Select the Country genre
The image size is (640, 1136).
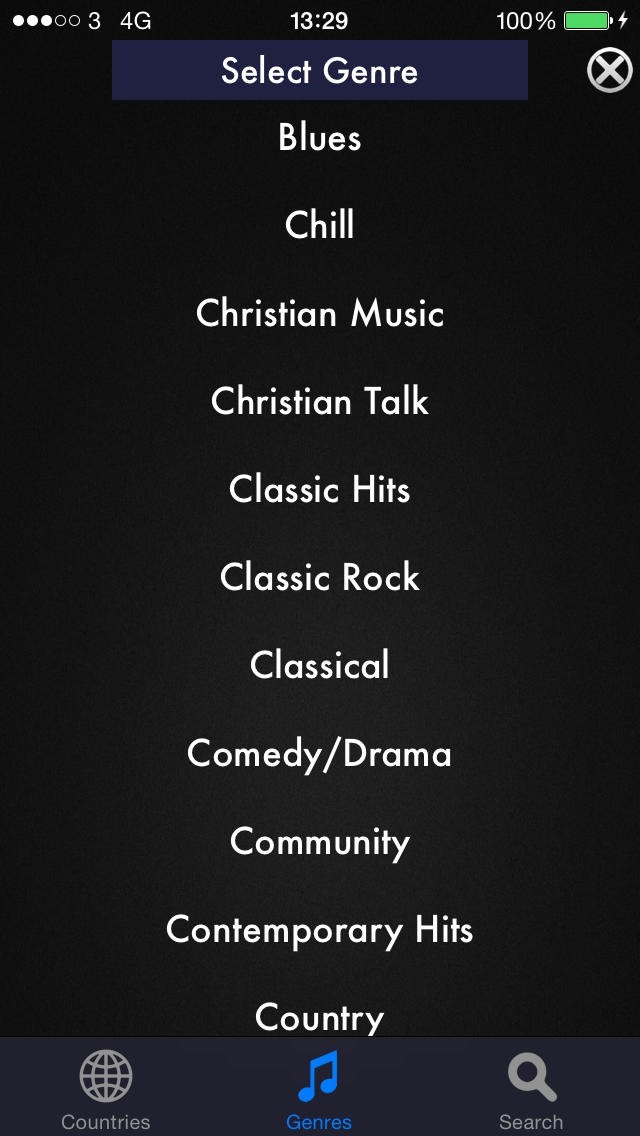[x=320, y=1019]
